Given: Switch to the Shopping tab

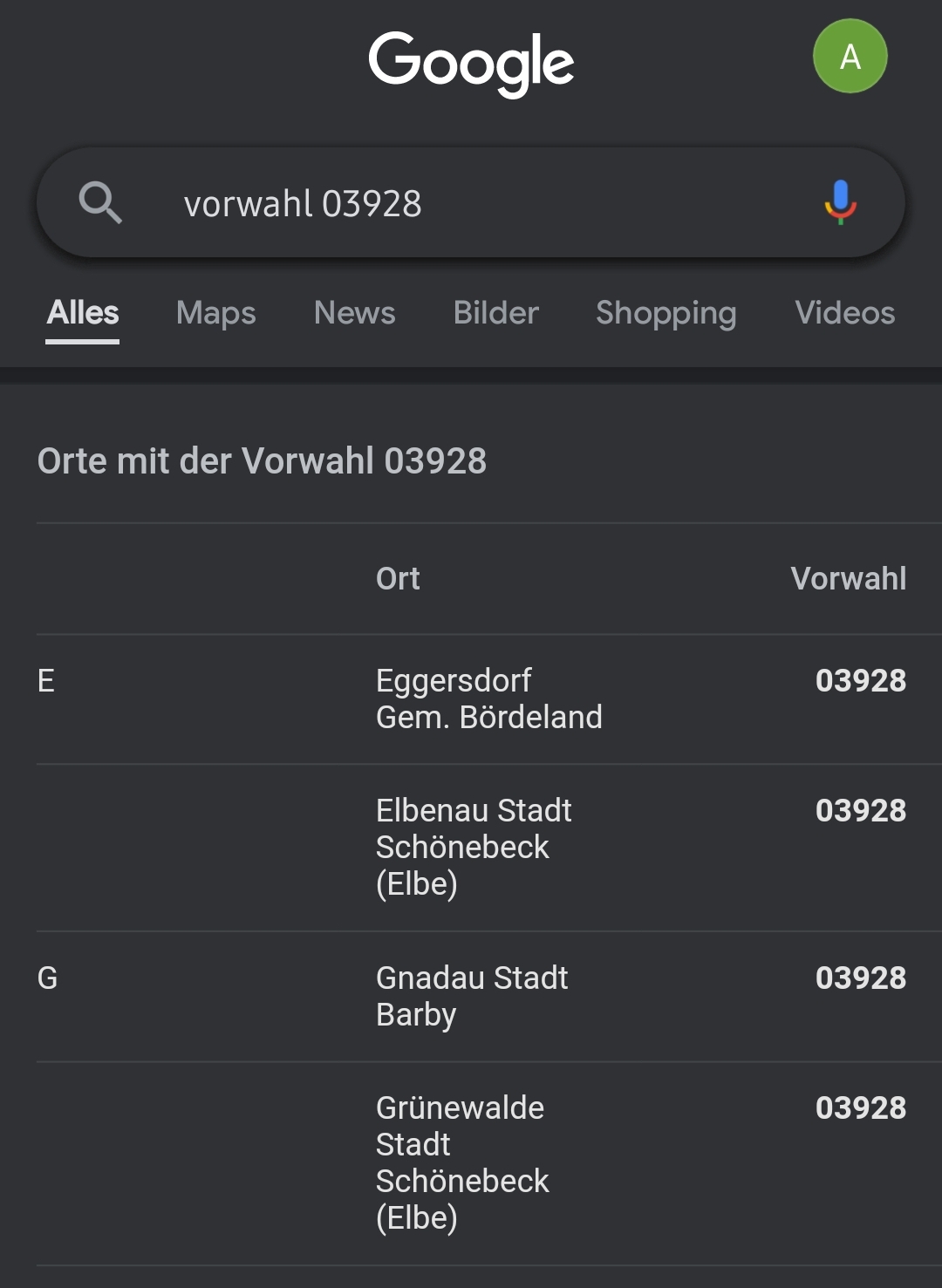Looking at the screenshot, I should tap(666, 313).
